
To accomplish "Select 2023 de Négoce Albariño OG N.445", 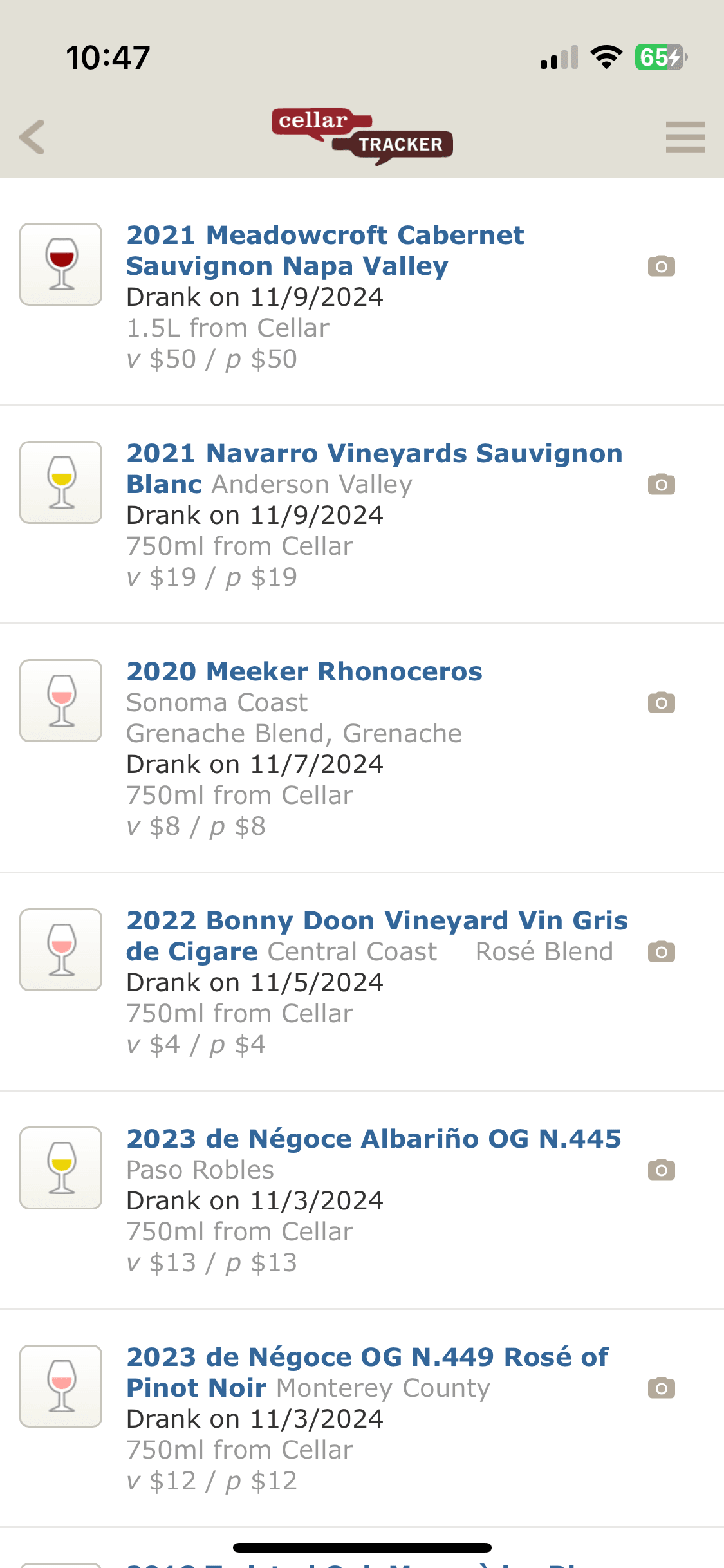I will coord(373,1139).
